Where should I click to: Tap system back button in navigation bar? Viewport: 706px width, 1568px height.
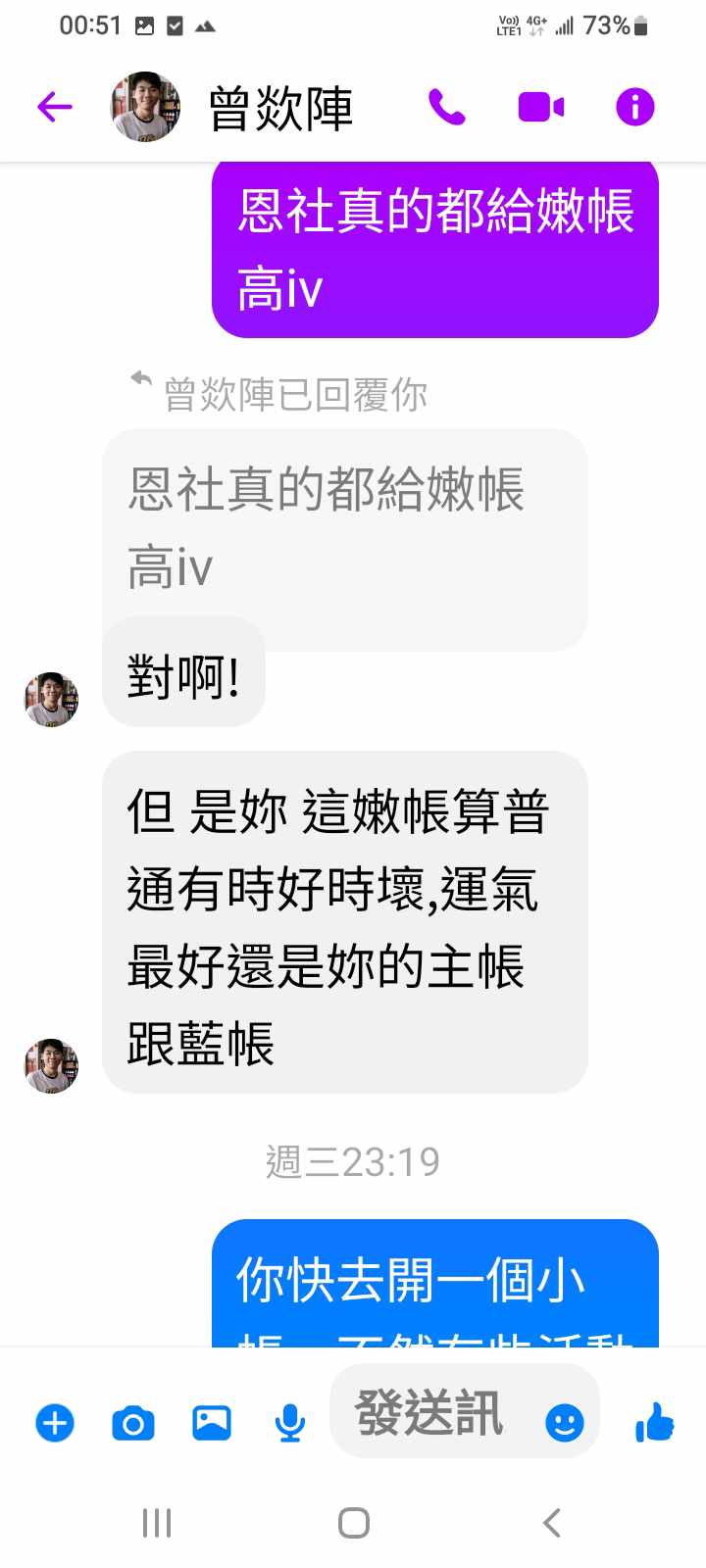tap(552, 1523)
